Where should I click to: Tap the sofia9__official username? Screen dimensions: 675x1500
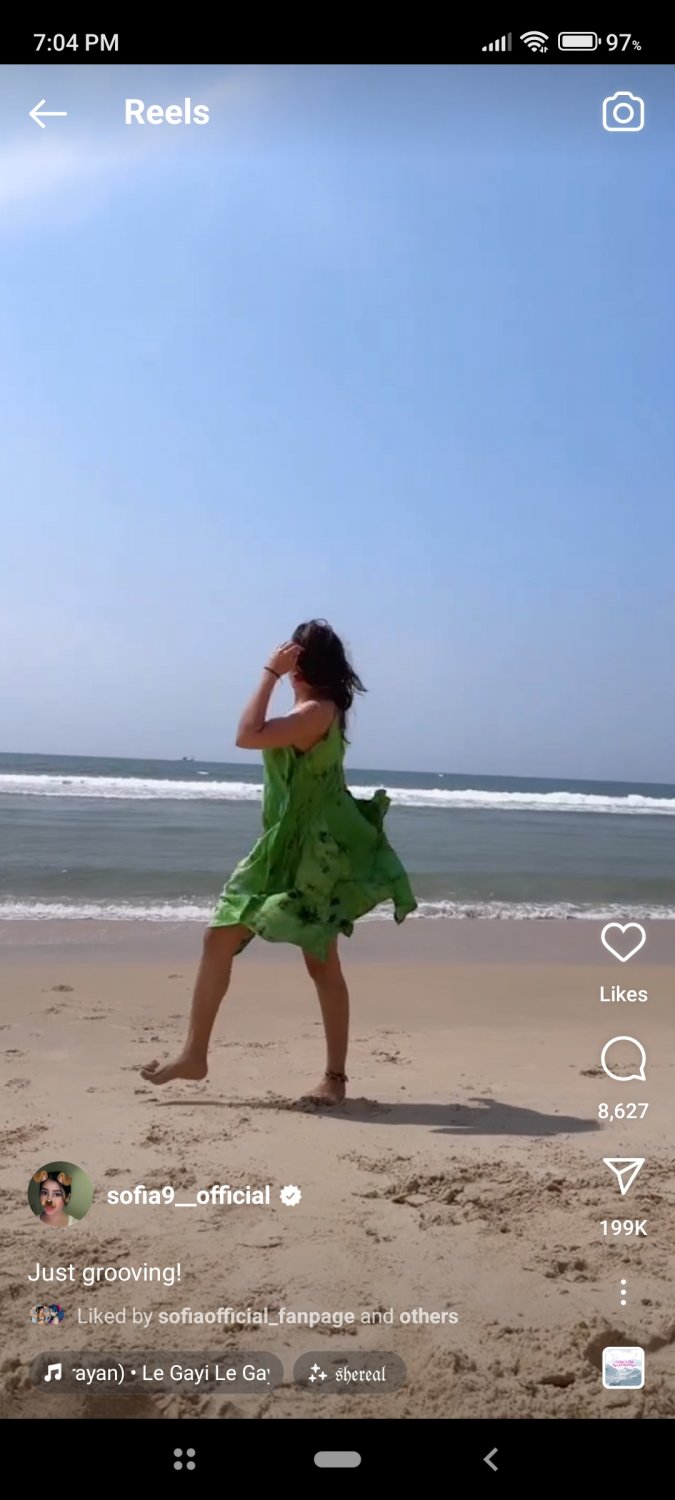pyautogui.click(x=189, y=1195)
